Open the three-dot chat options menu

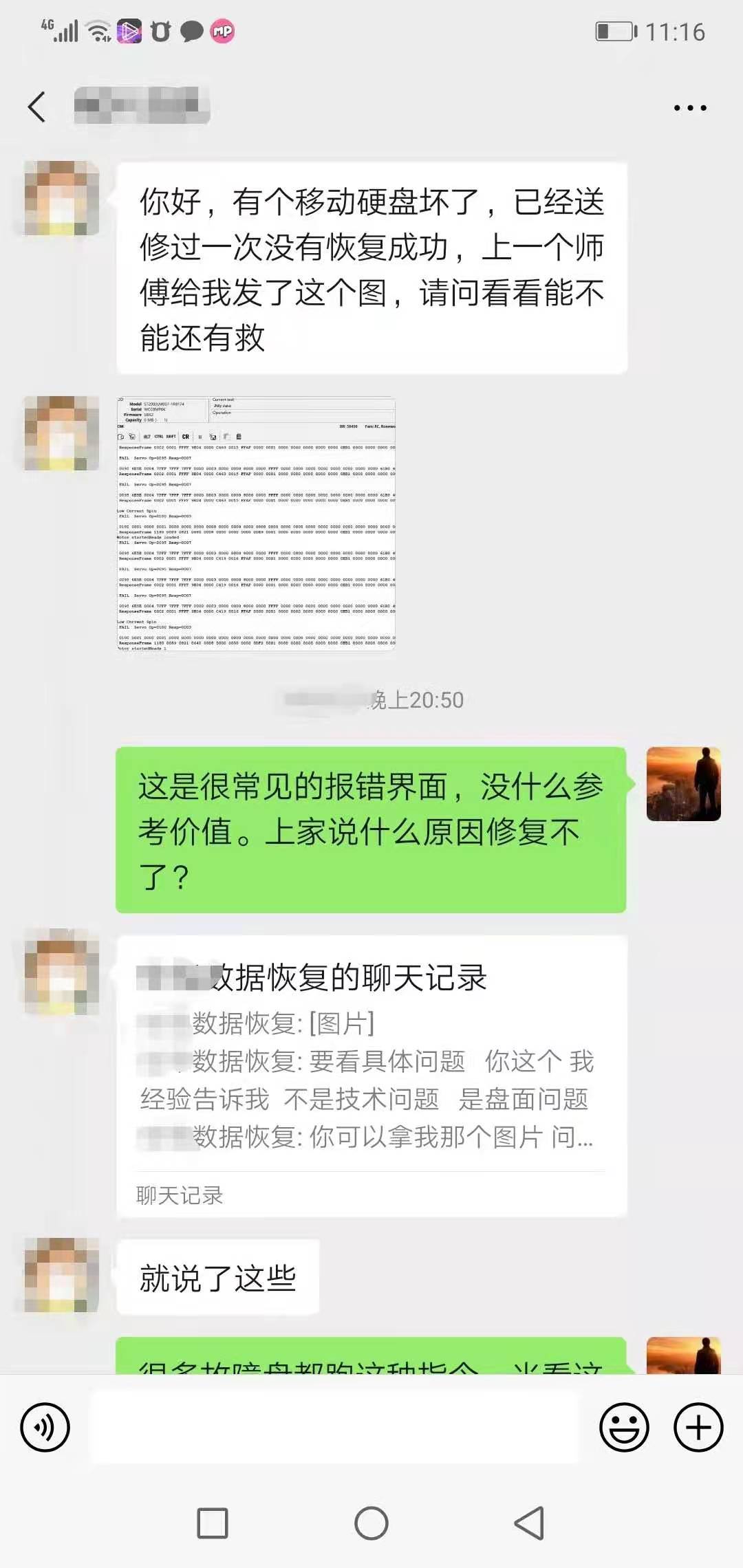click(x=689, y=108)
